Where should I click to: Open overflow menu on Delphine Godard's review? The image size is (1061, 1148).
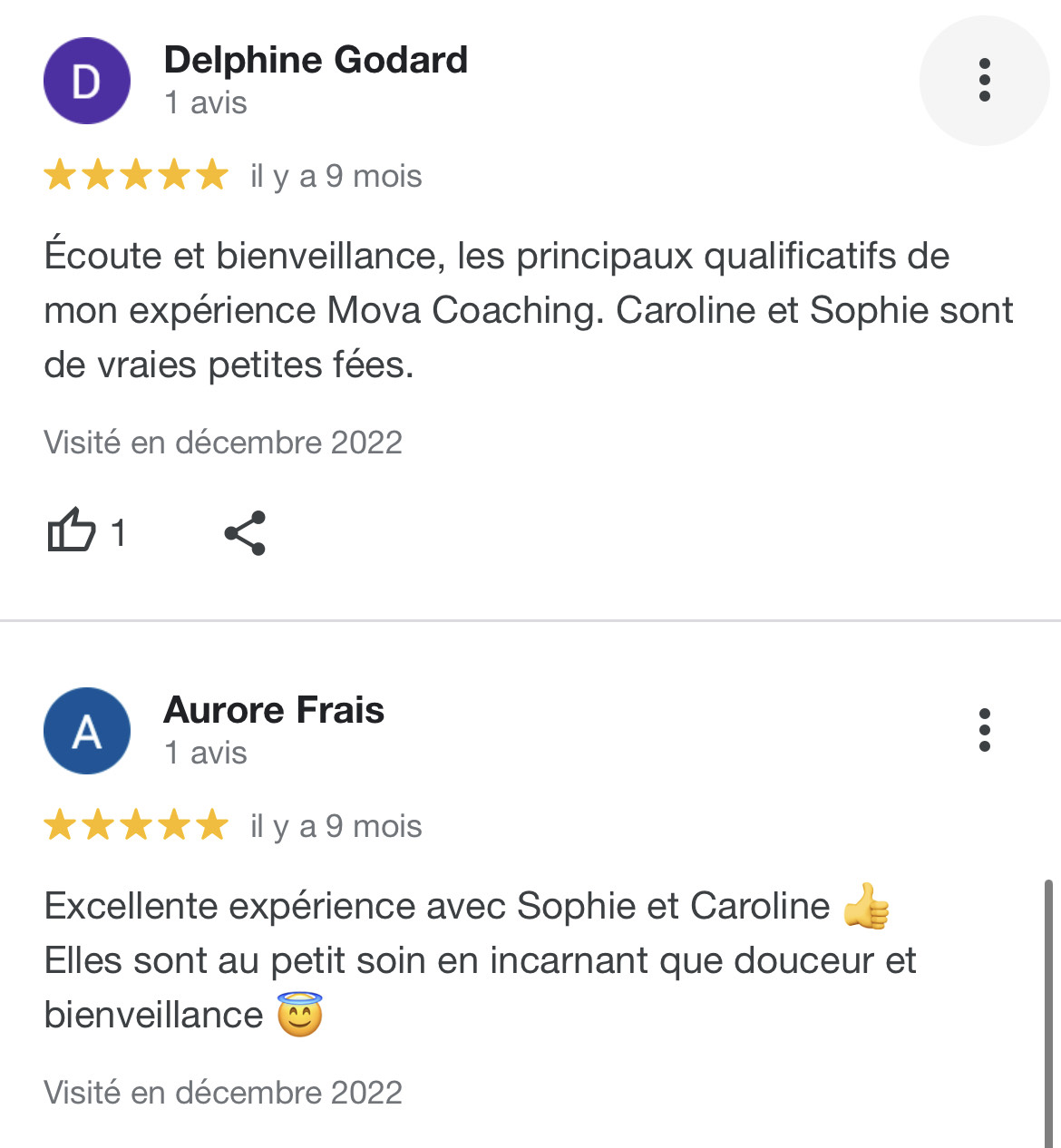pyautogui.click(x=984, y=81)
